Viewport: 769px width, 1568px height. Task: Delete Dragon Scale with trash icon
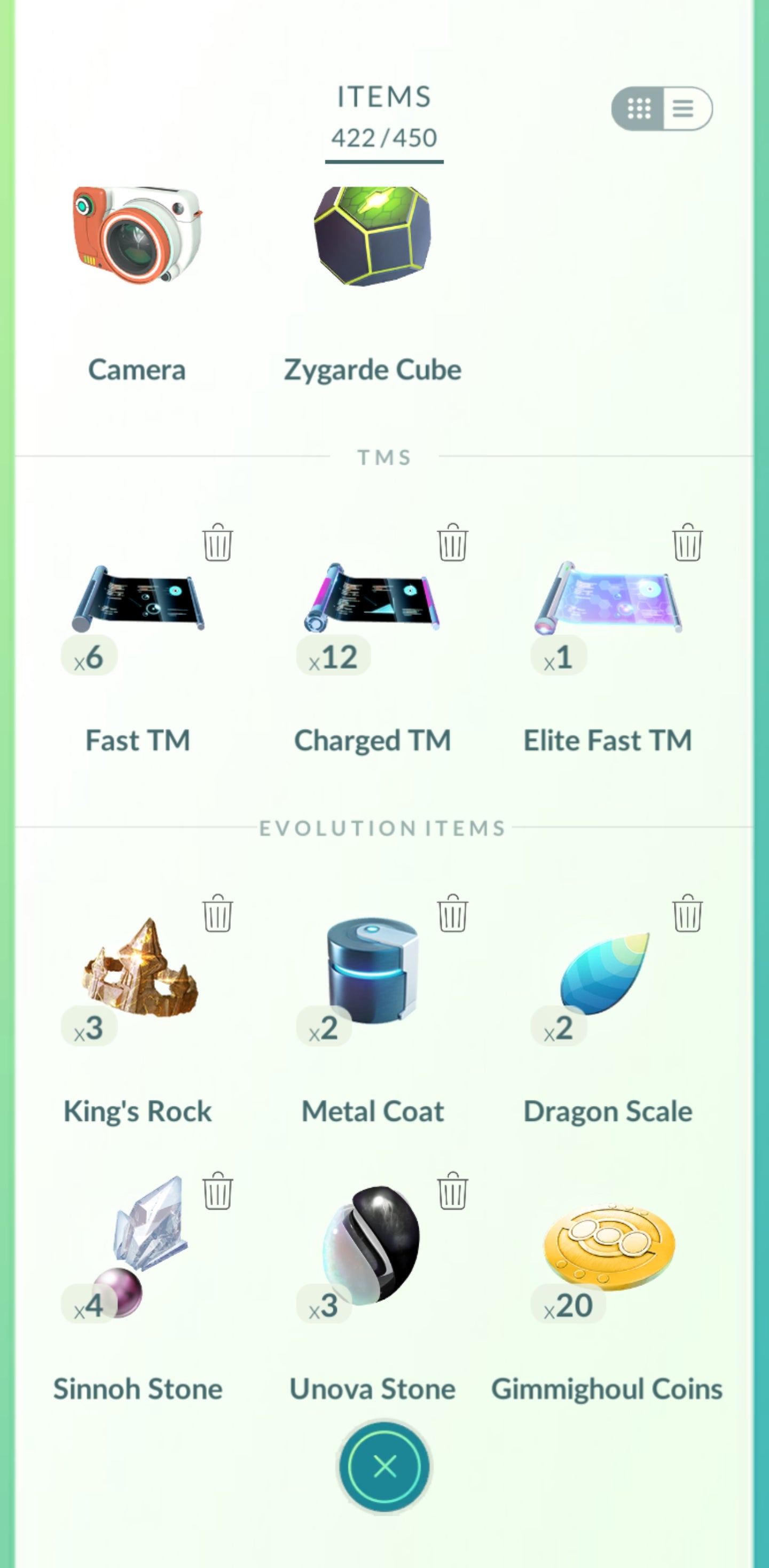687,913
